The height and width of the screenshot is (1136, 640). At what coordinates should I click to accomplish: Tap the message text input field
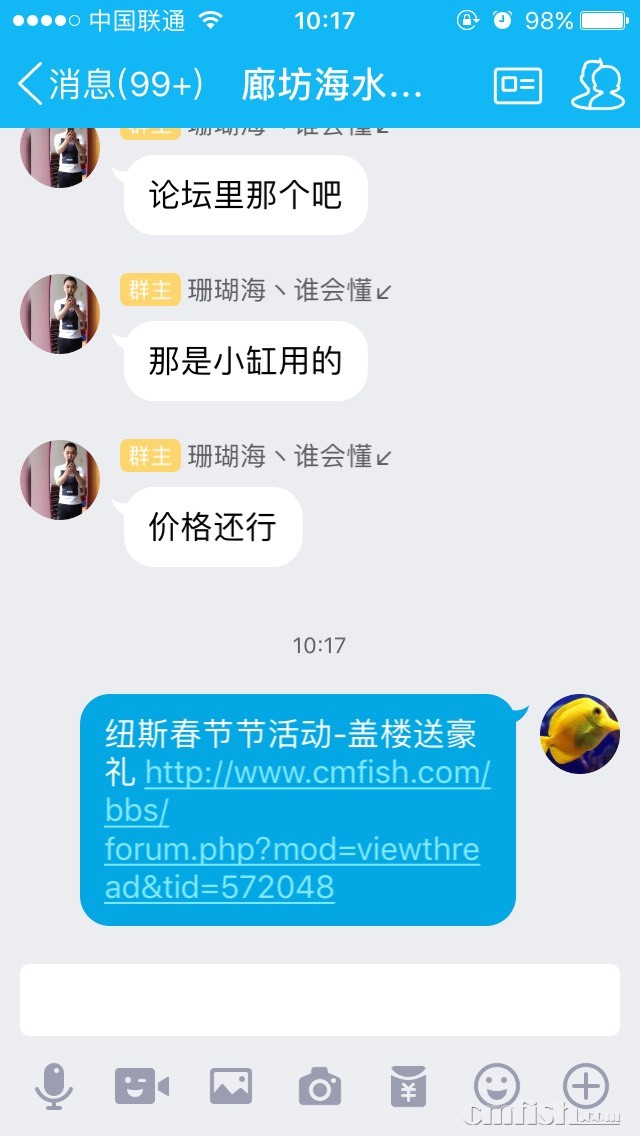point(320,1000)
